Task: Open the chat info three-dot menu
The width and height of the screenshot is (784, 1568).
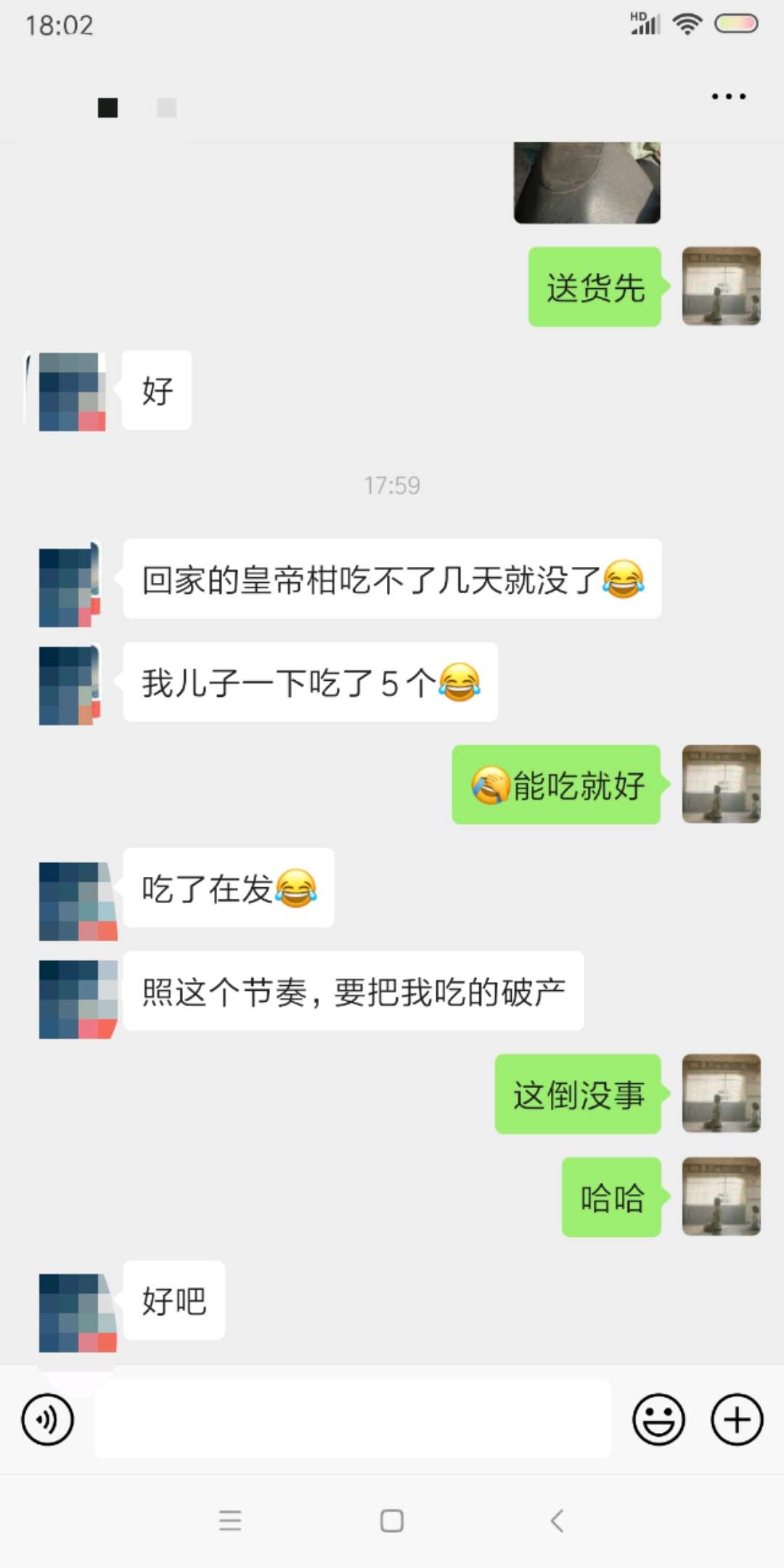Action: [x=728, y=97]
